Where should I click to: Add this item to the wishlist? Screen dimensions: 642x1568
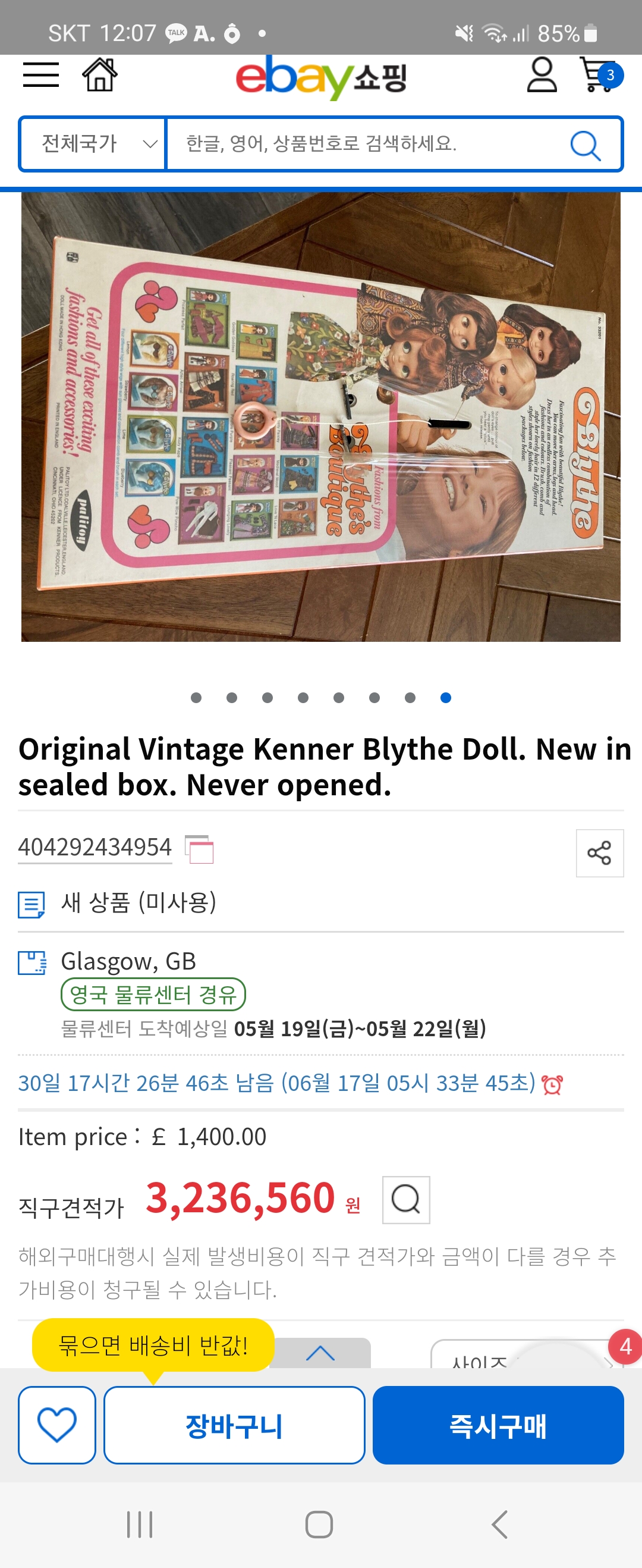tap(57, 1425)
